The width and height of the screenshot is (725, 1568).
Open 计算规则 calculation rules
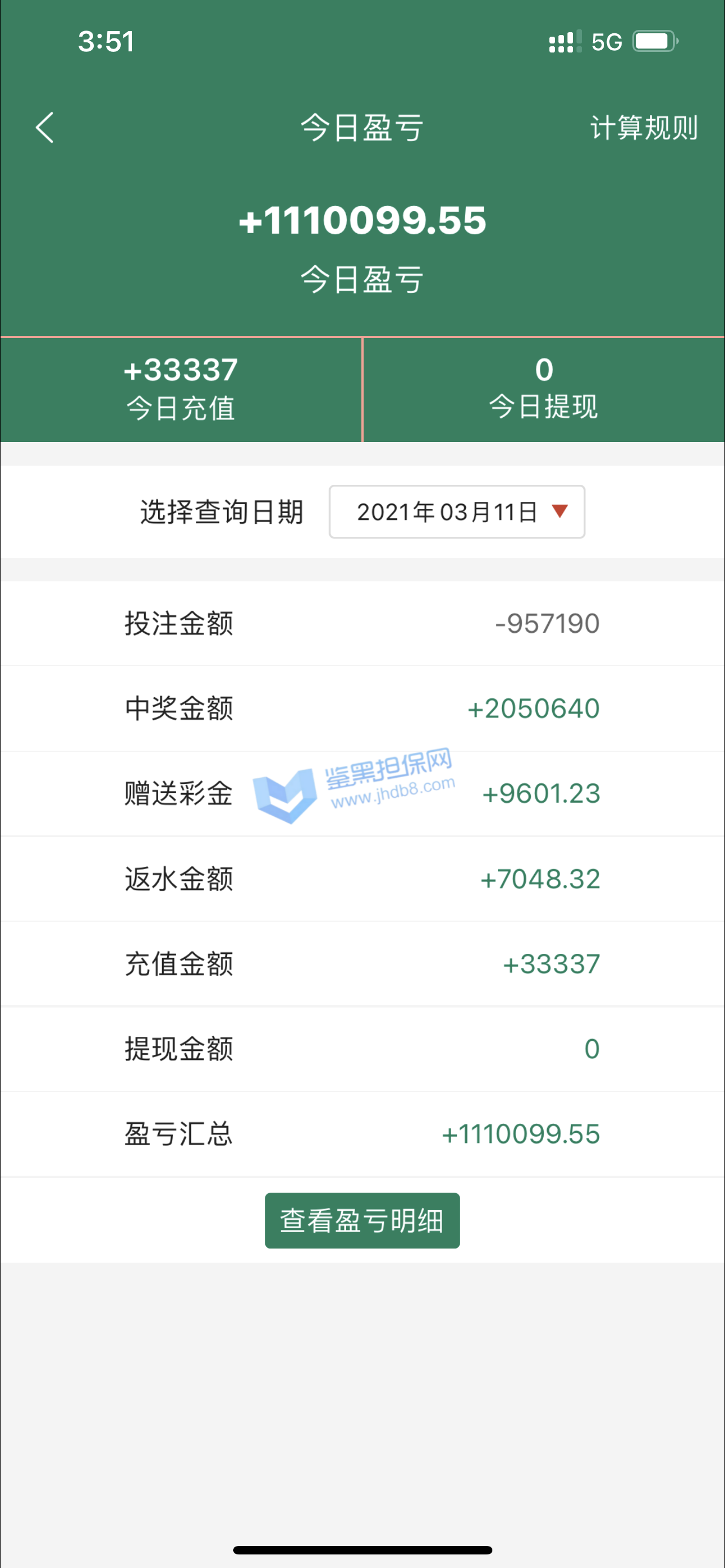pyautogui.click(x=644, y=128)
